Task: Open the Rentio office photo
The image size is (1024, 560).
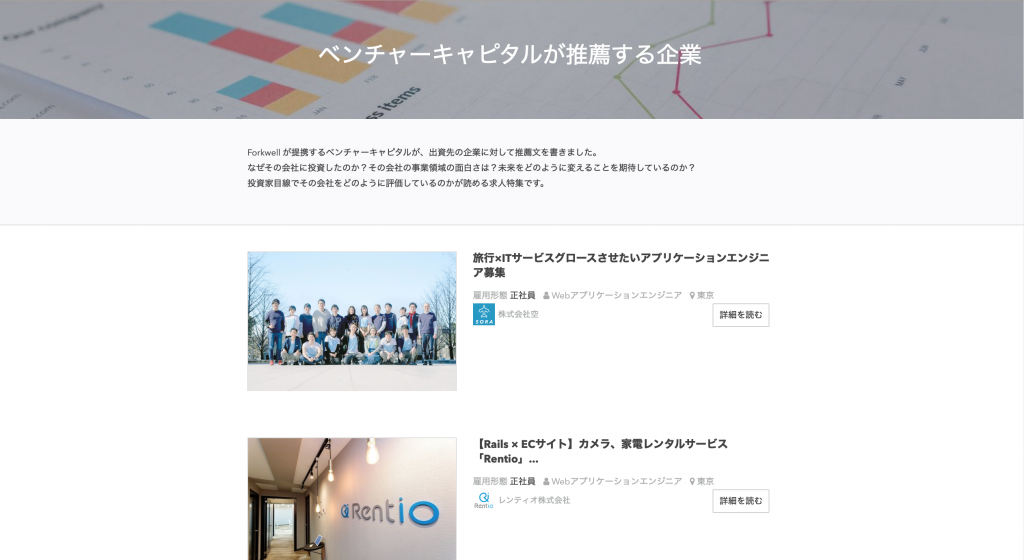Action: pos(352,498)
